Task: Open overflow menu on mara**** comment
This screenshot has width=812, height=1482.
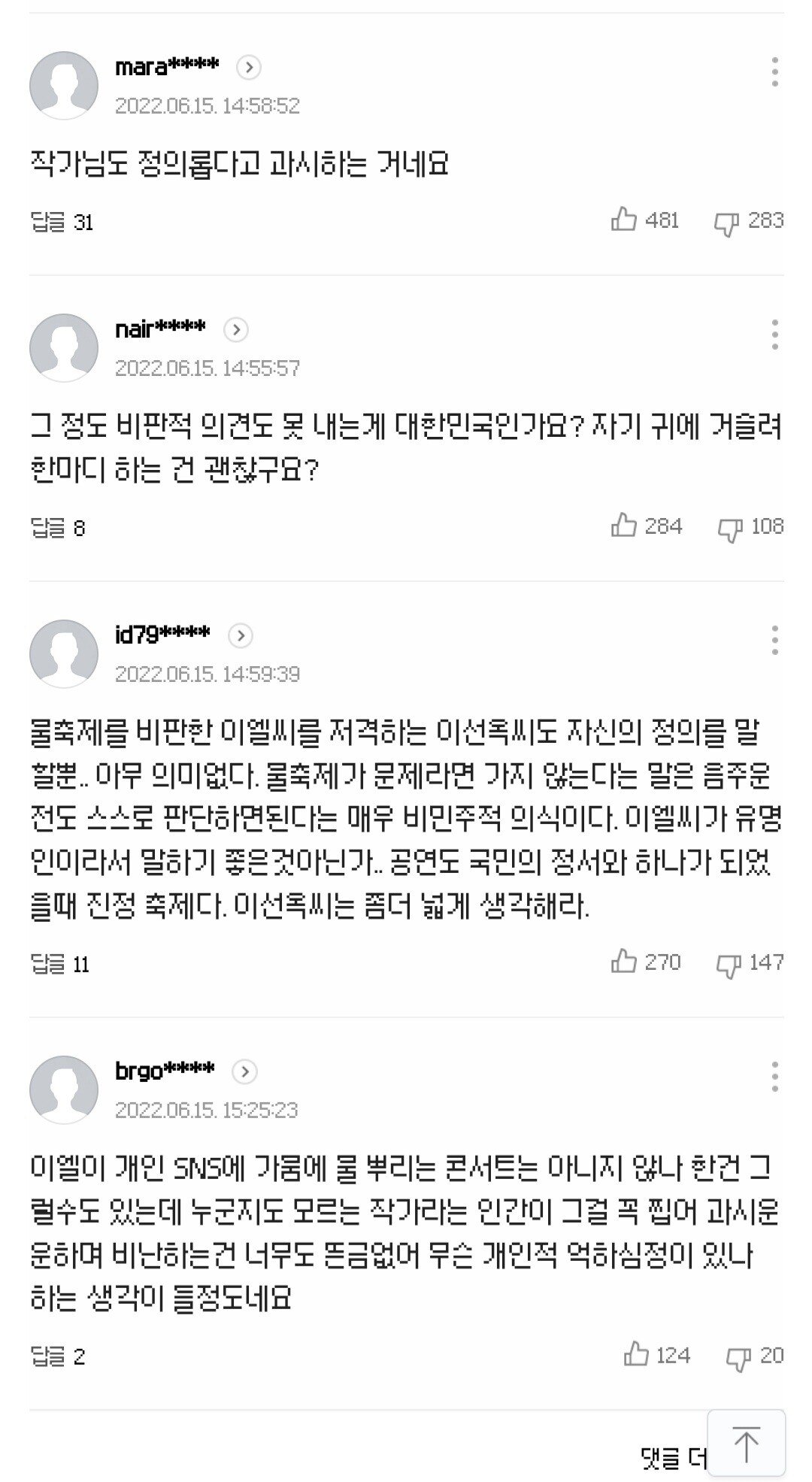Action: (774, 72)
